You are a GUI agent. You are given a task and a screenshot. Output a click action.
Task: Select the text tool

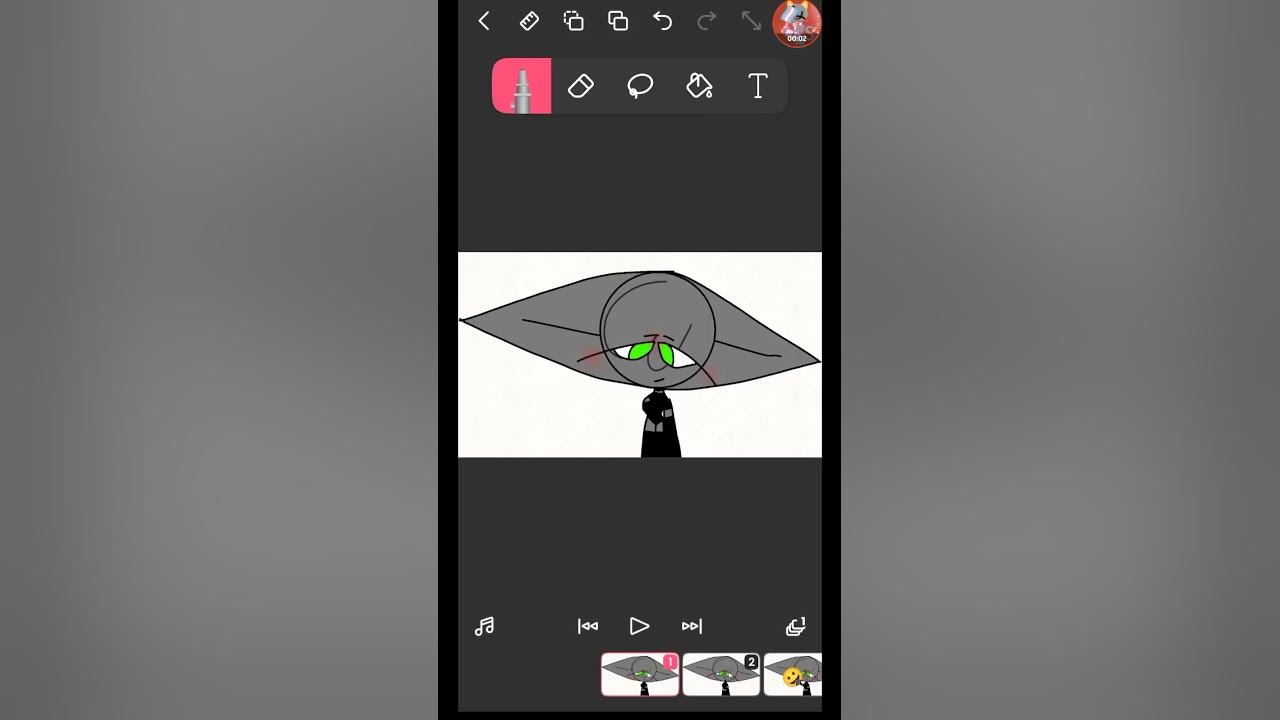(x=758, y=87)
